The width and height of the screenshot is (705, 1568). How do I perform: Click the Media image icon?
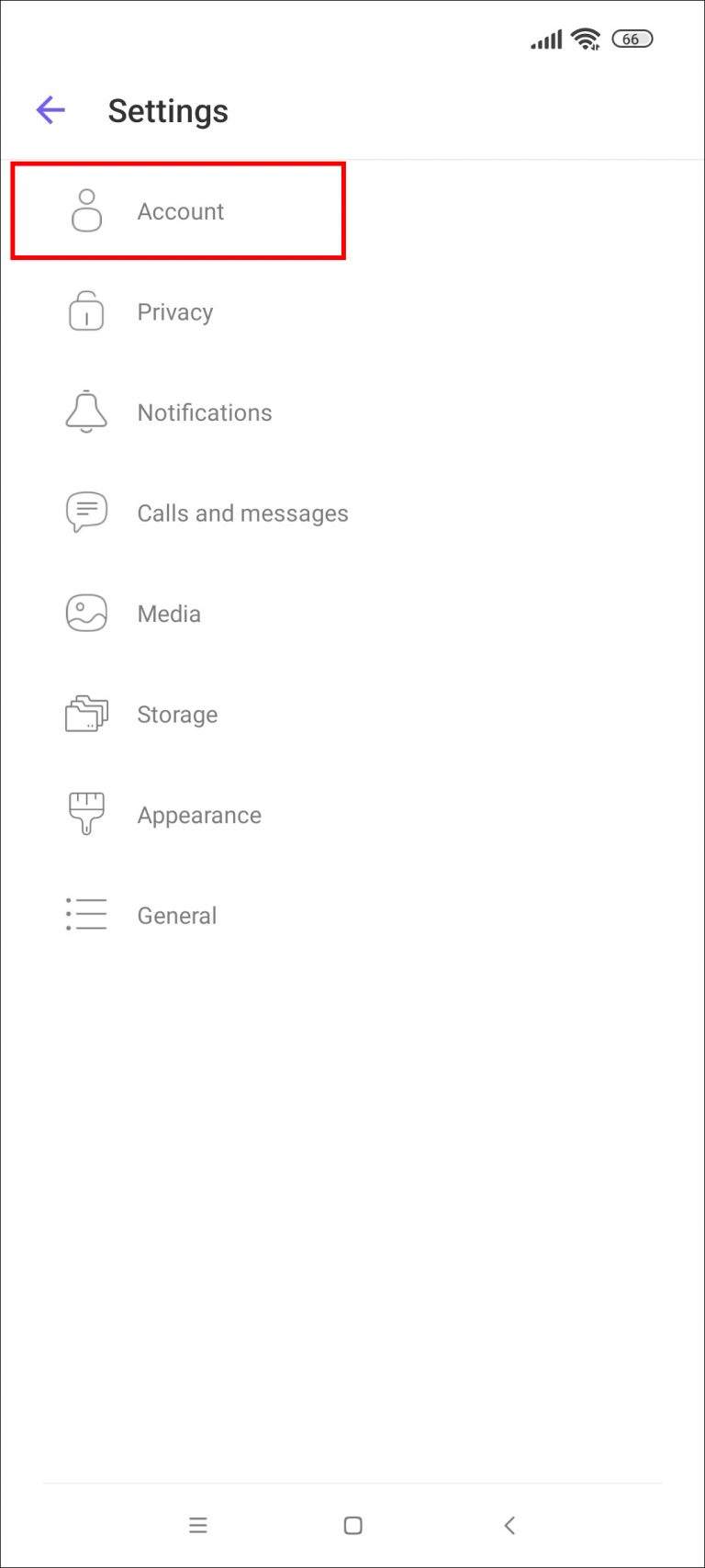tap(85, 613)
